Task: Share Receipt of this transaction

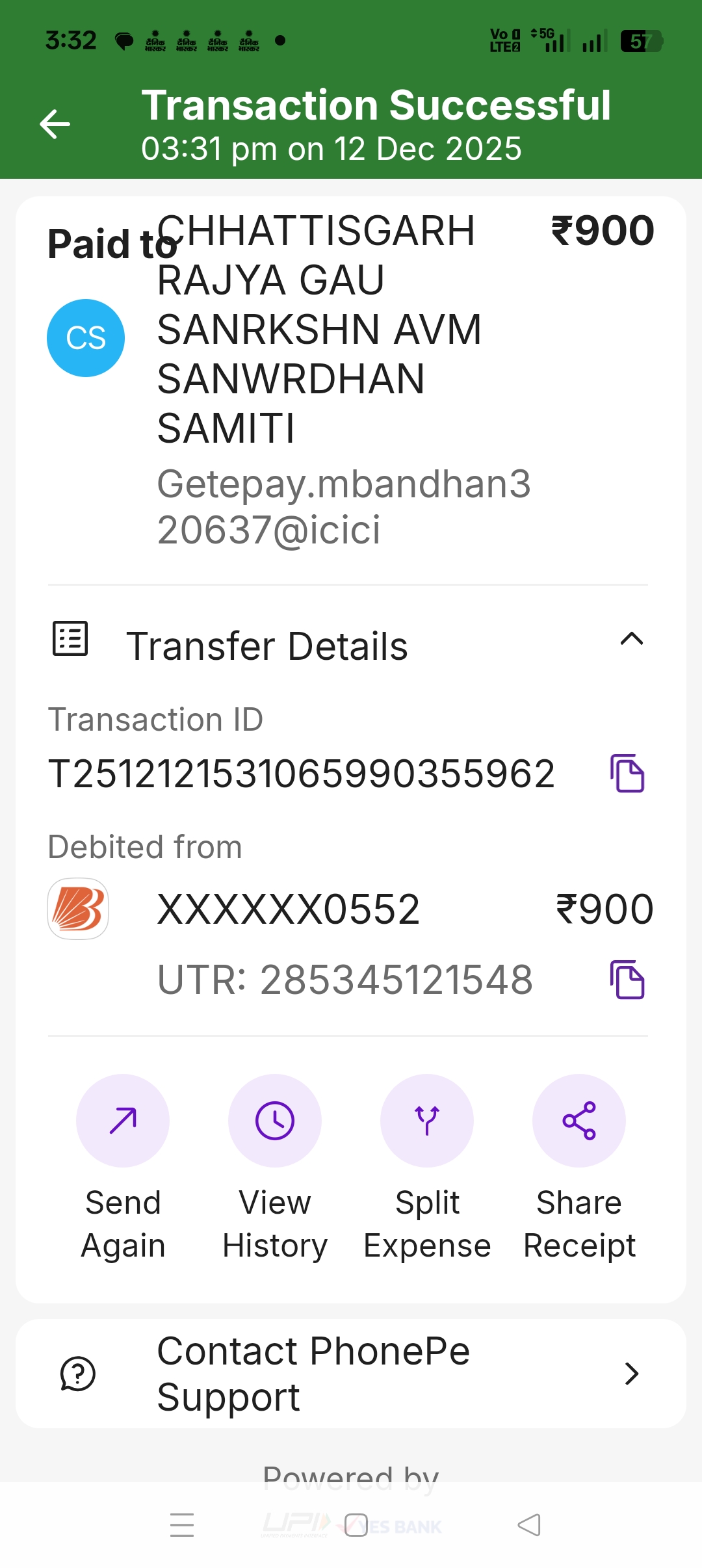Action: pyautogui.click(x=579, y=1121)
